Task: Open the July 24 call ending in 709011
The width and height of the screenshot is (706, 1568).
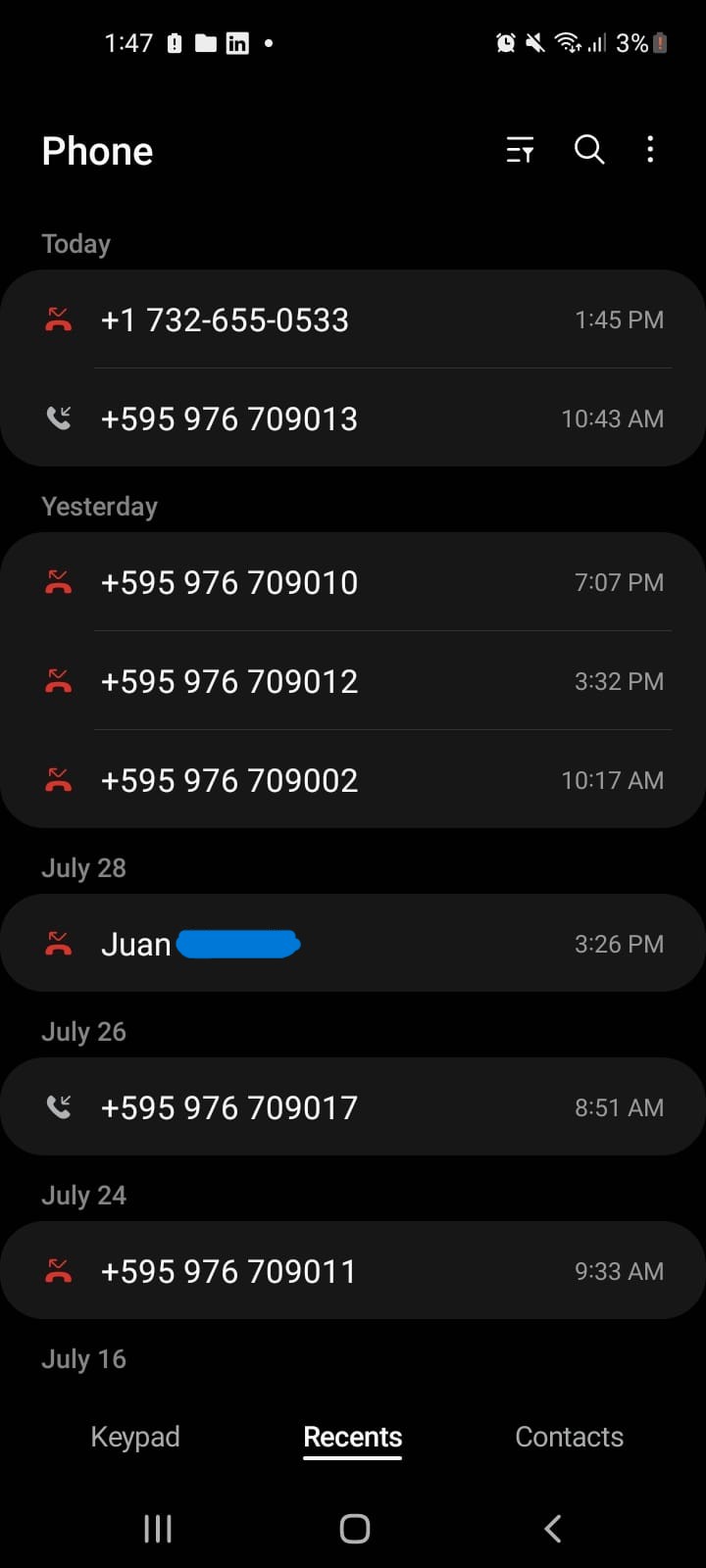Action: point(353,1271)
